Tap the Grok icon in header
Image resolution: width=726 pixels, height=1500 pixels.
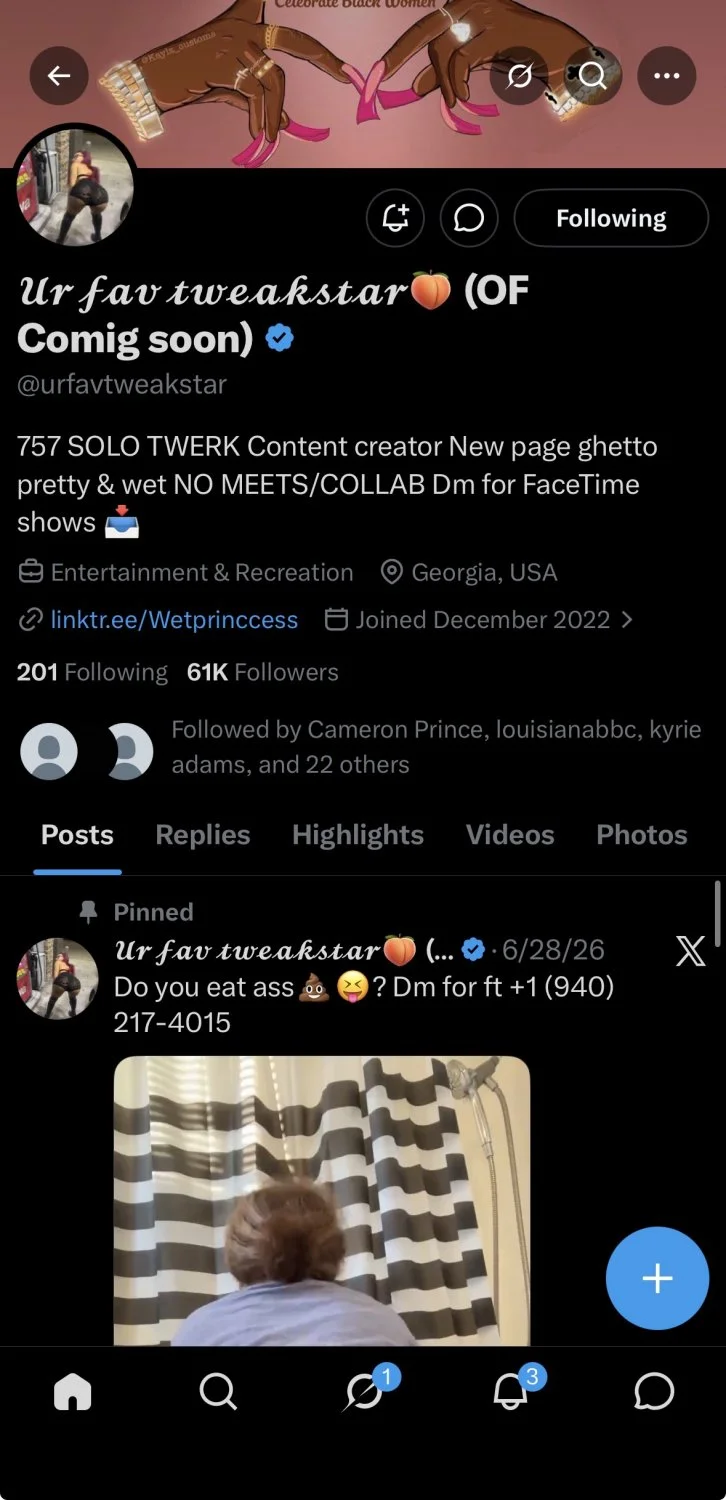(x=519, y=75)
